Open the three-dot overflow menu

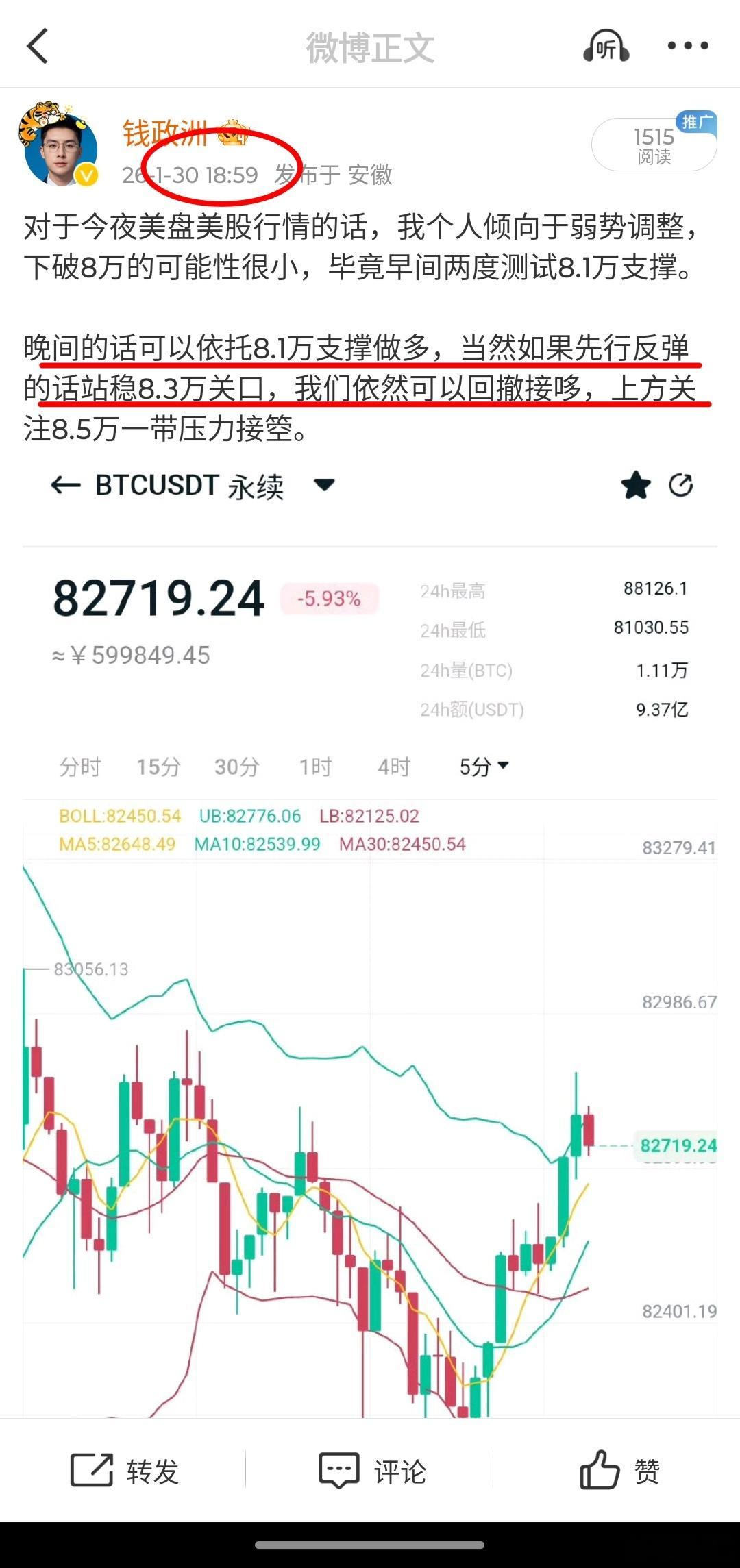(687, 46)
